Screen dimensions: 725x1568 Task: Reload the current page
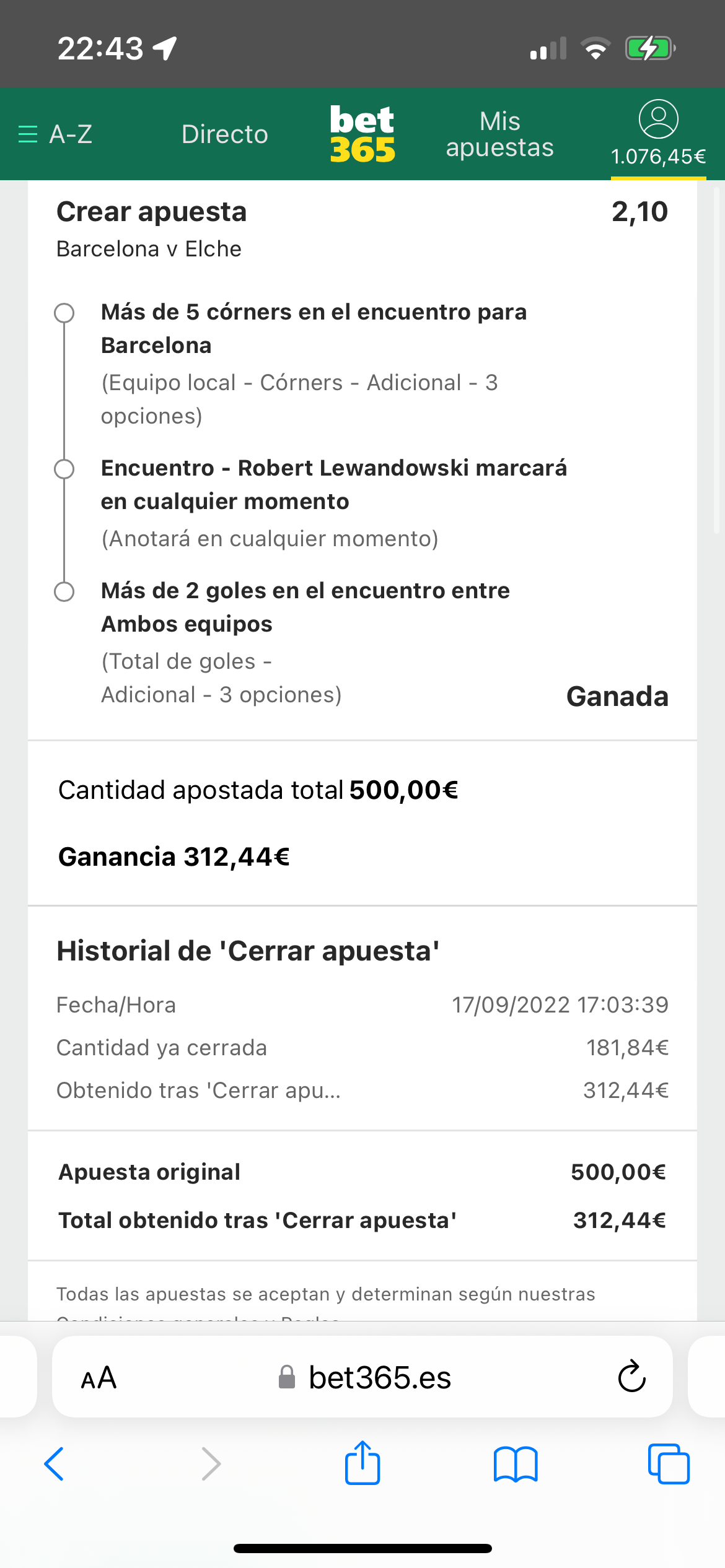631,1377
